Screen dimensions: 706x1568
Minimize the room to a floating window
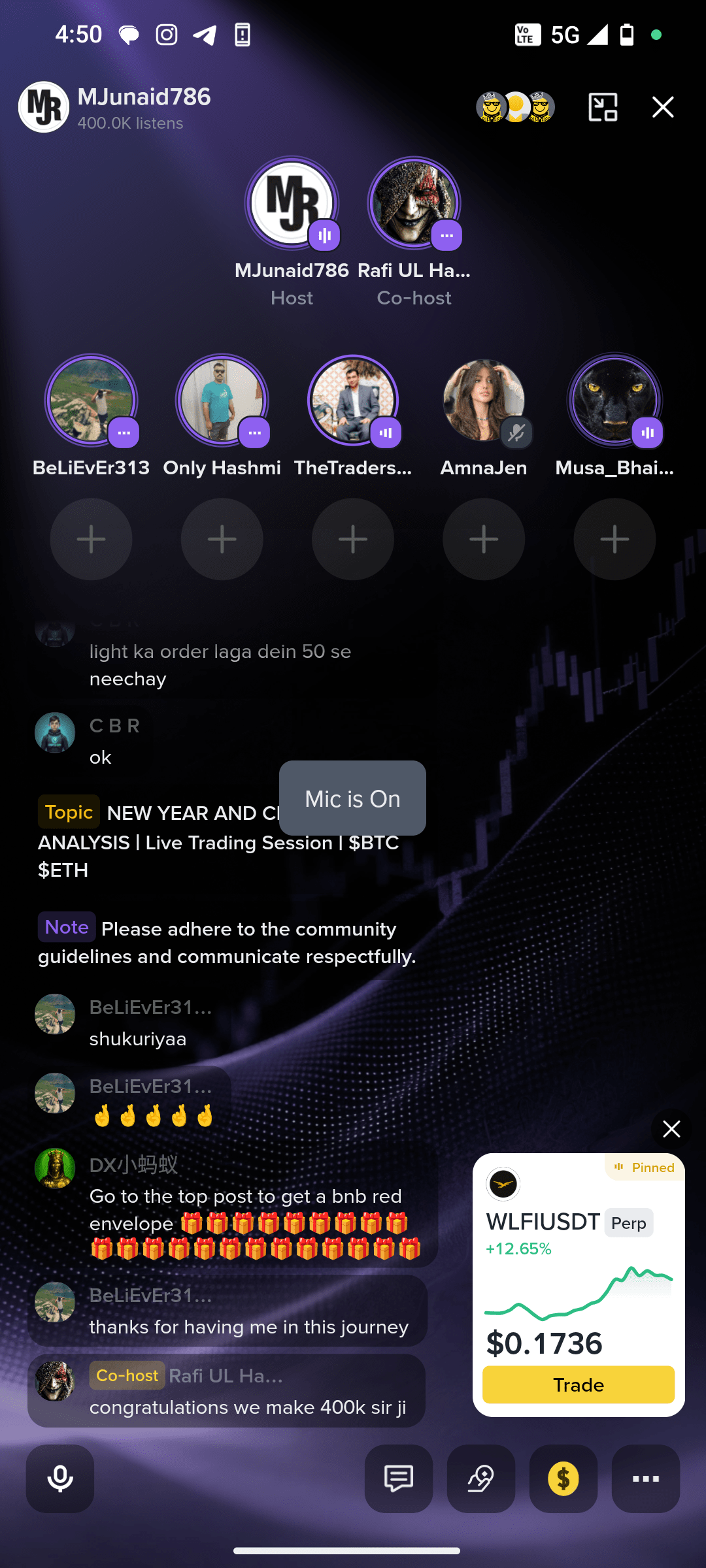pyautogui.click(x=603, y=107)
